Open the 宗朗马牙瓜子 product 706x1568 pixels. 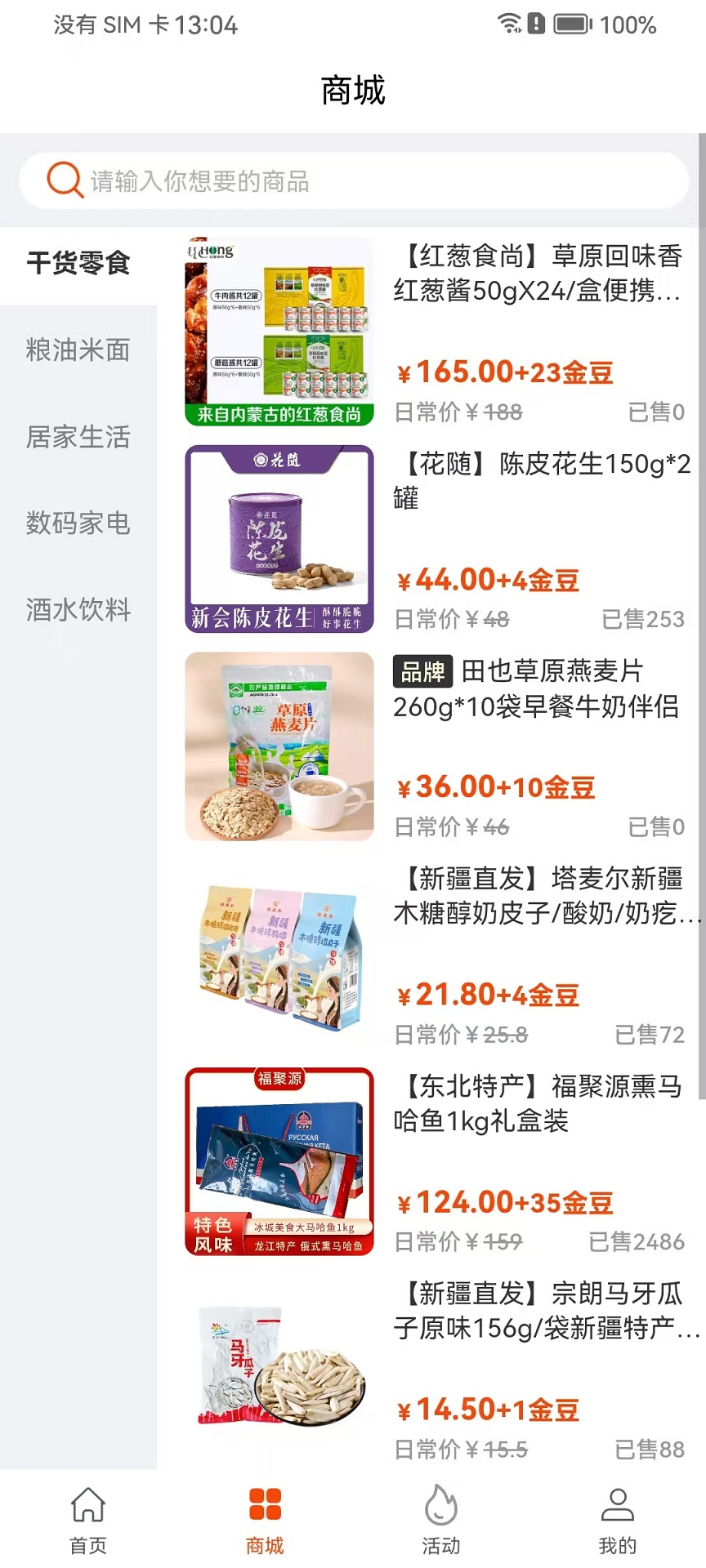(x=438, y=1369)
